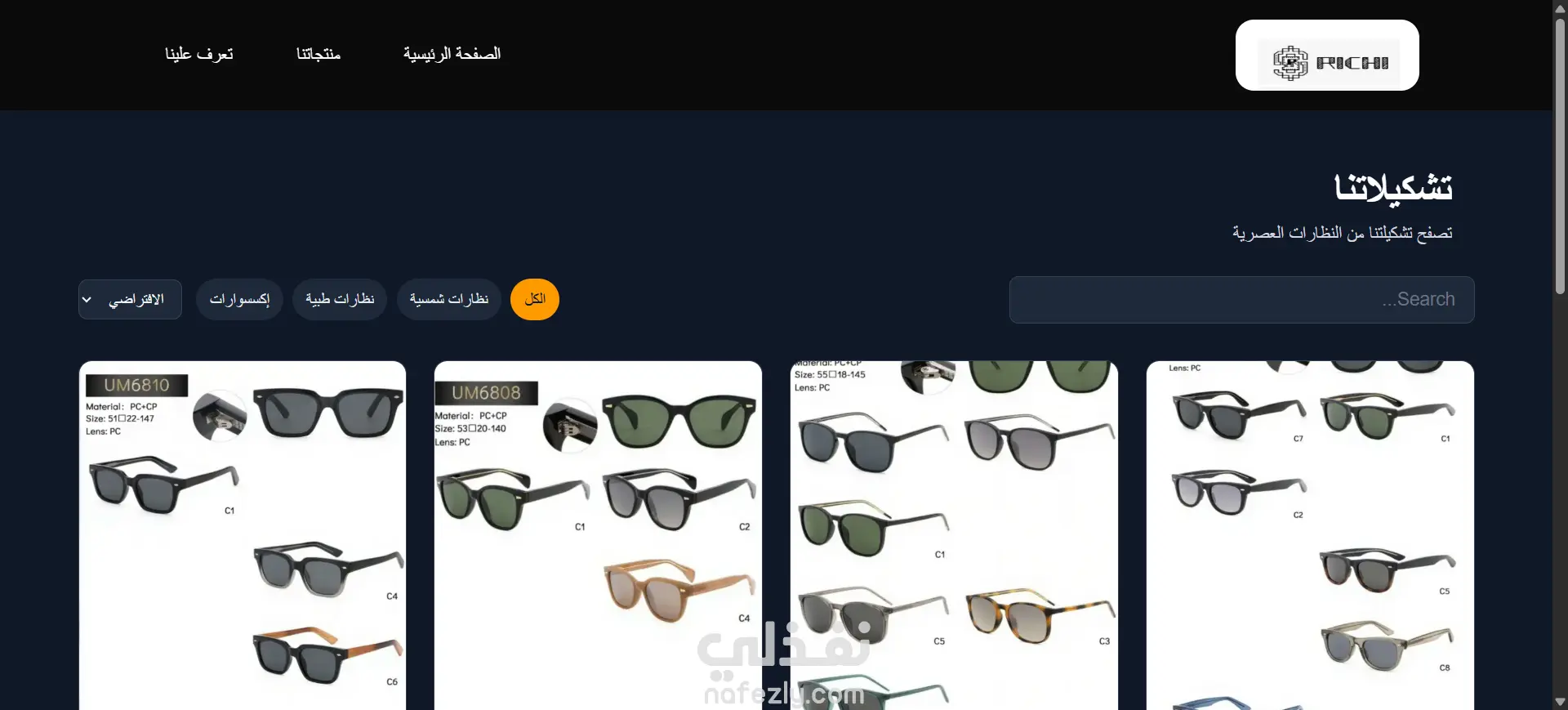Show إكسسوارات category
Screen dimensions: 1568x710
239,299
